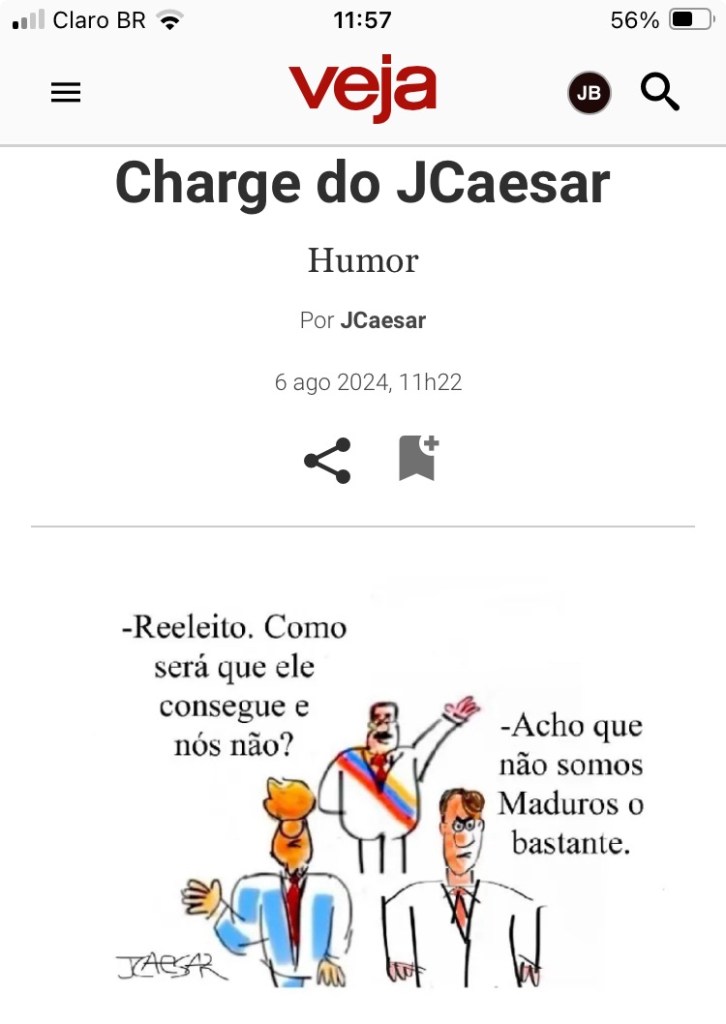726x1024 pixels.
Task: Go to the Veja home page
Action: click(x=362, y=90)
